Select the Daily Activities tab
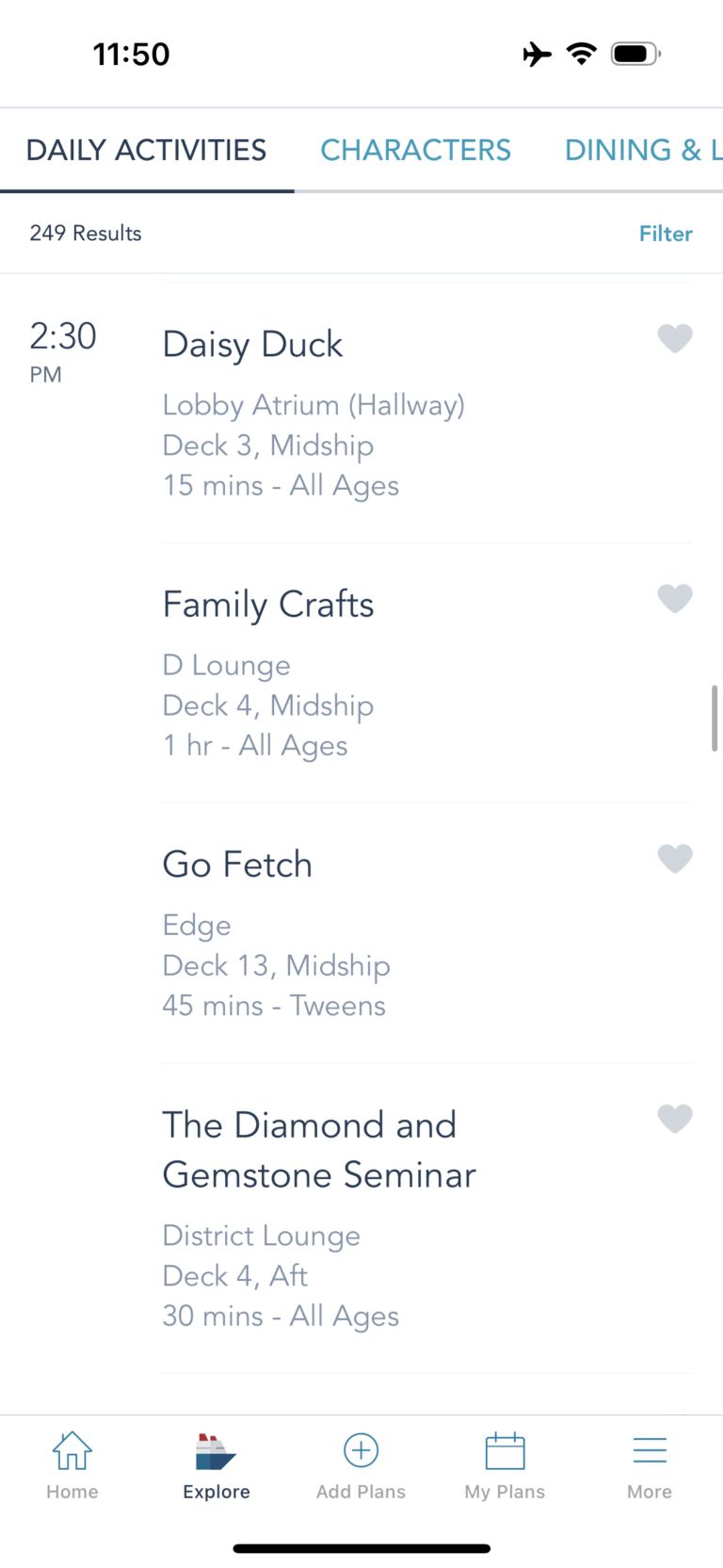The image size is (723, 1568). tap(146, 150)
